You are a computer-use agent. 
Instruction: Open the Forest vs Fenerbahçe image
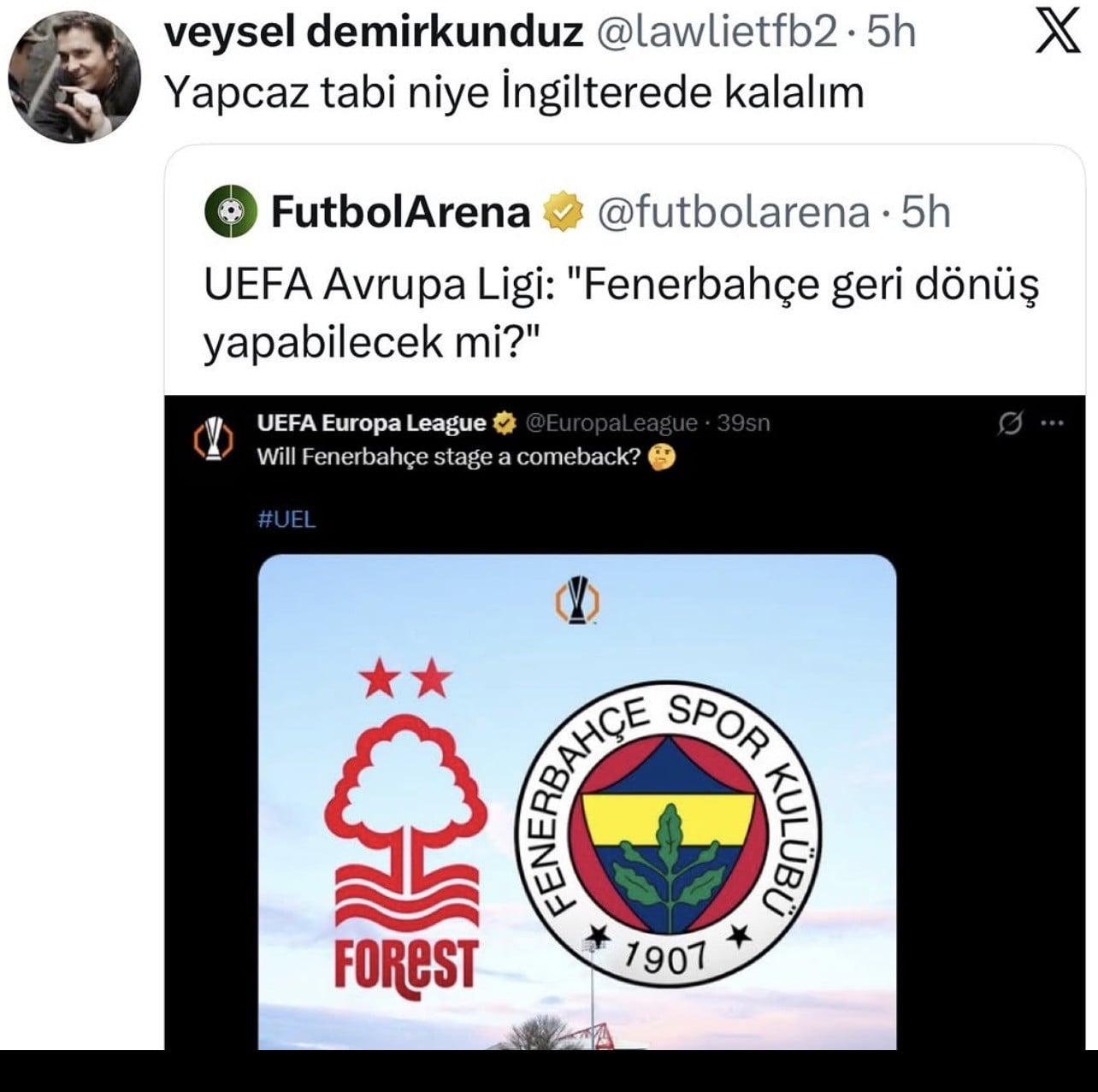(577, 800)
